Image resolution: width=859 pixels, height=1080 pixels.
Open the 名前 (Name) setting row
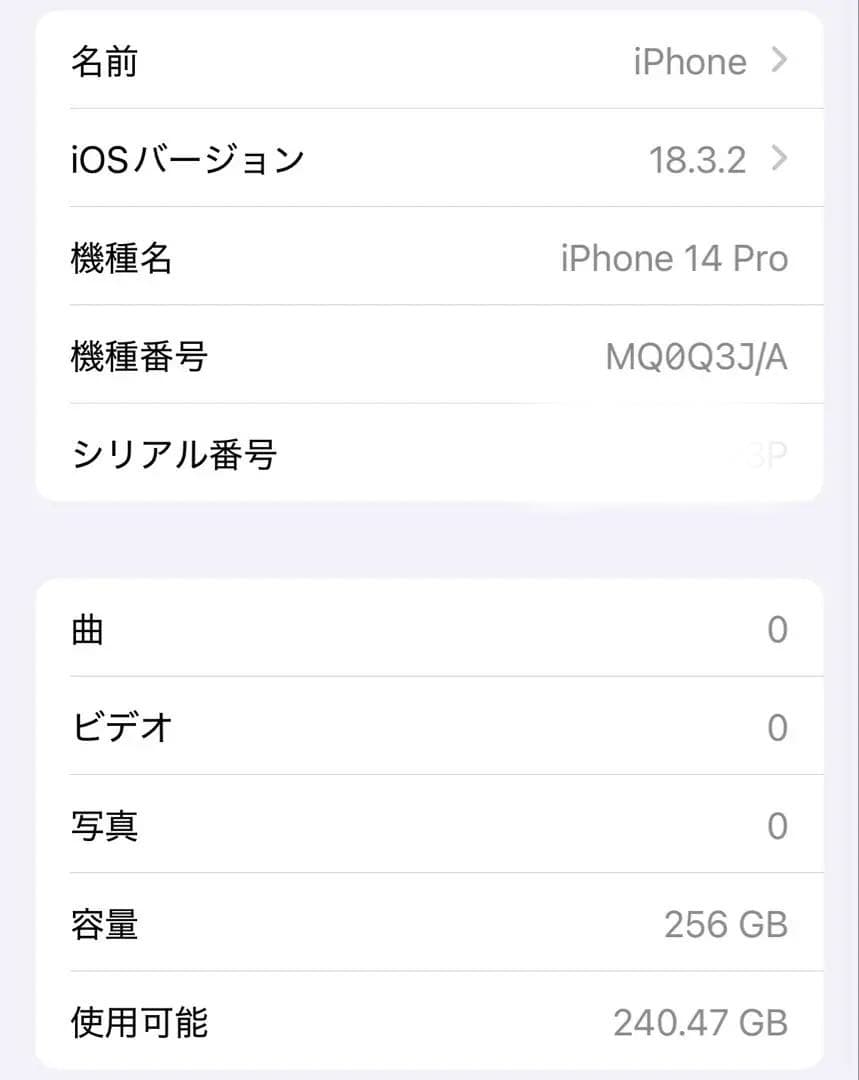pyautogui.click(x=430, y=60)
